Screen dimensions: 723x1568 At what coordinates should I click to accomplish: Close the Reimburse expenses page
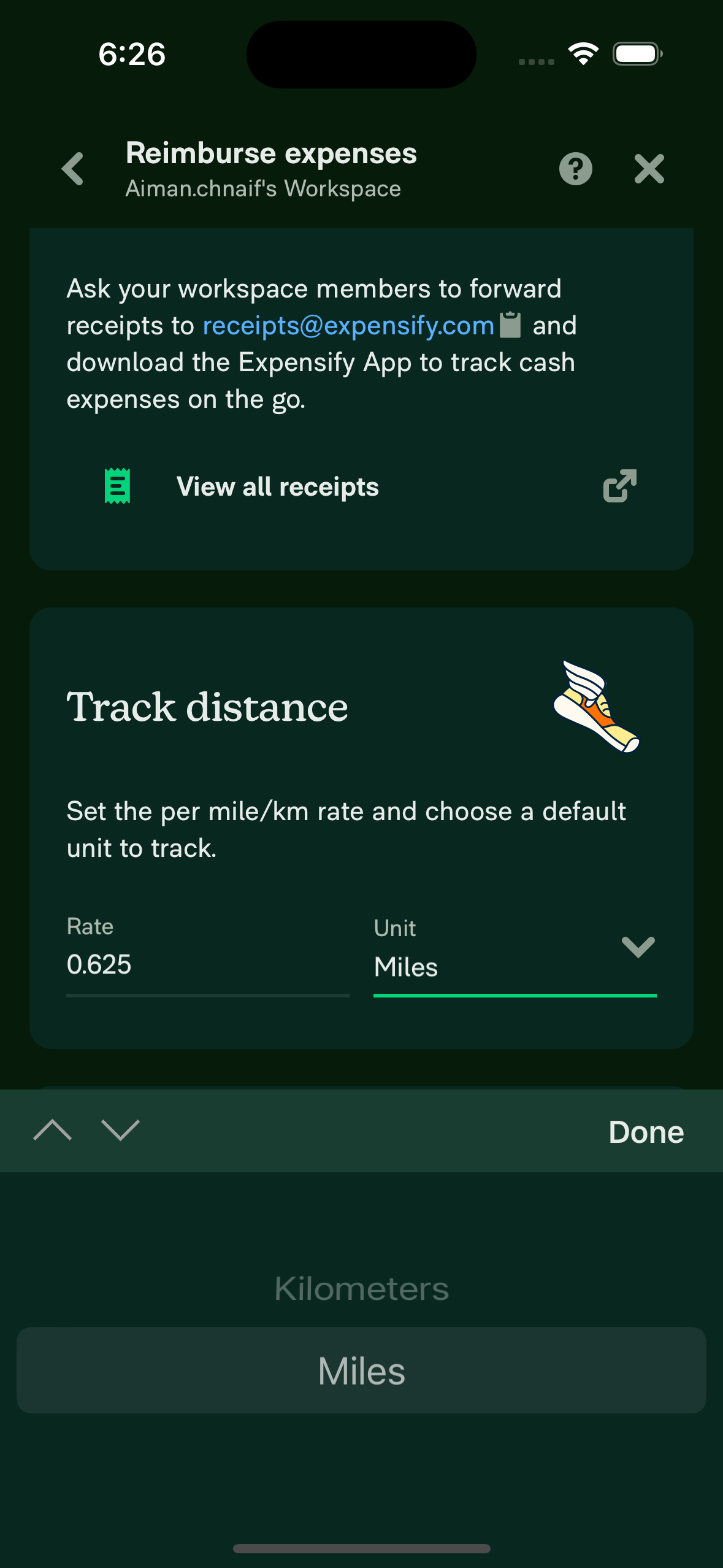[649, 169]
